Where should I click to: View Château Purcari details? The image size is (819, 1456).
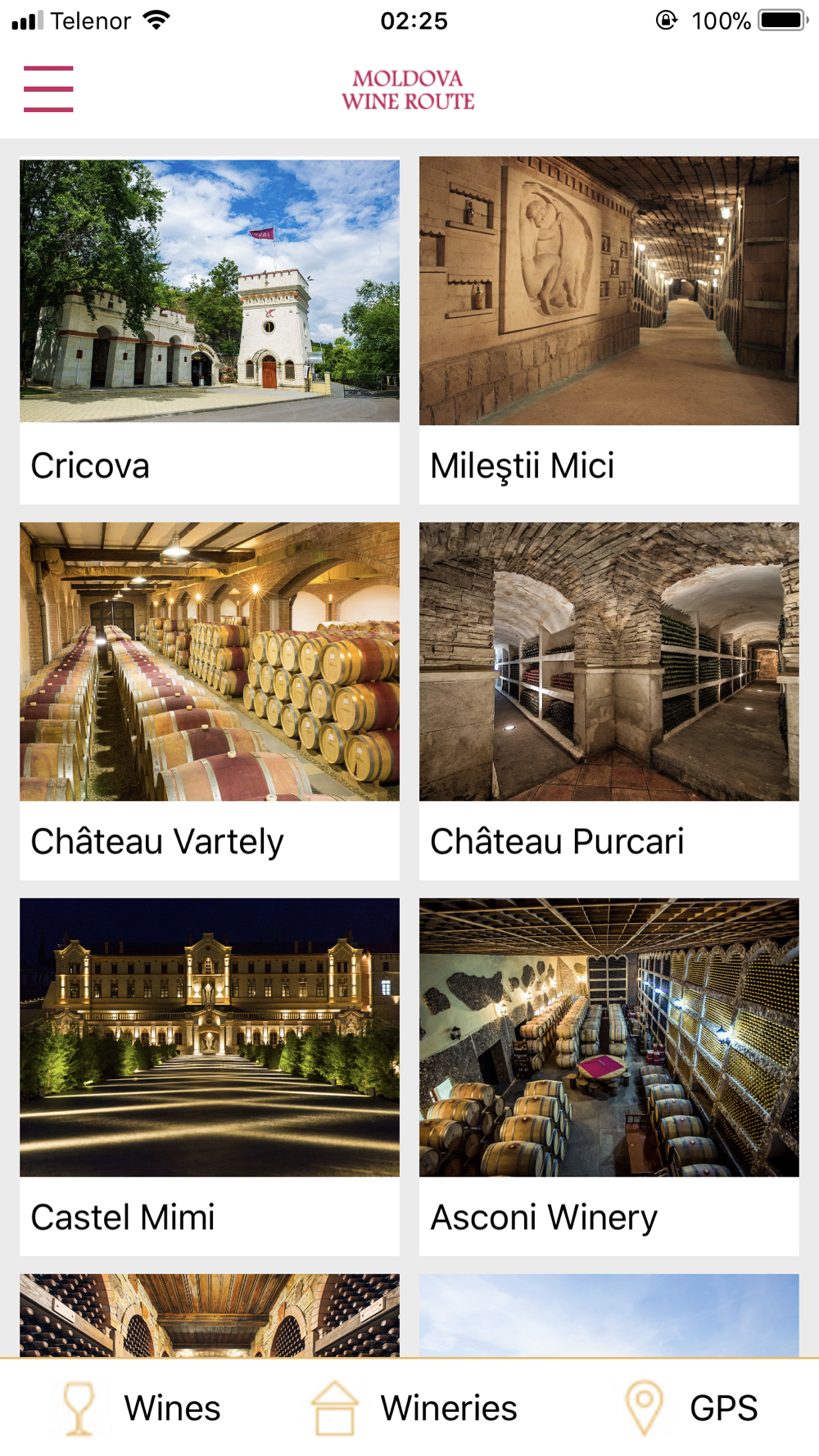609,701
